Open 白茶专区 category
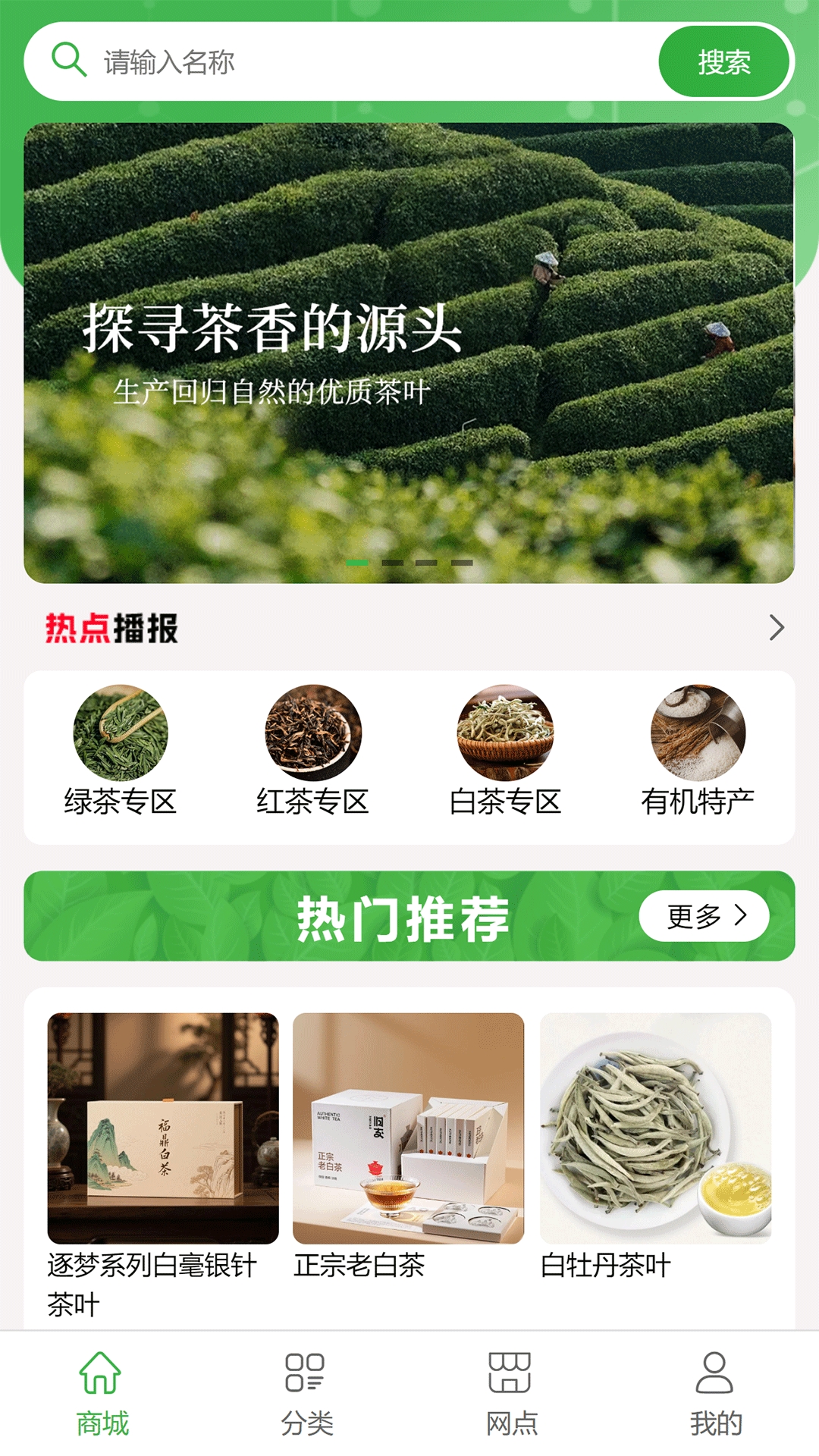Image resolution: width=819 pixels, height=1456 pixels. (x=505, y=751)
